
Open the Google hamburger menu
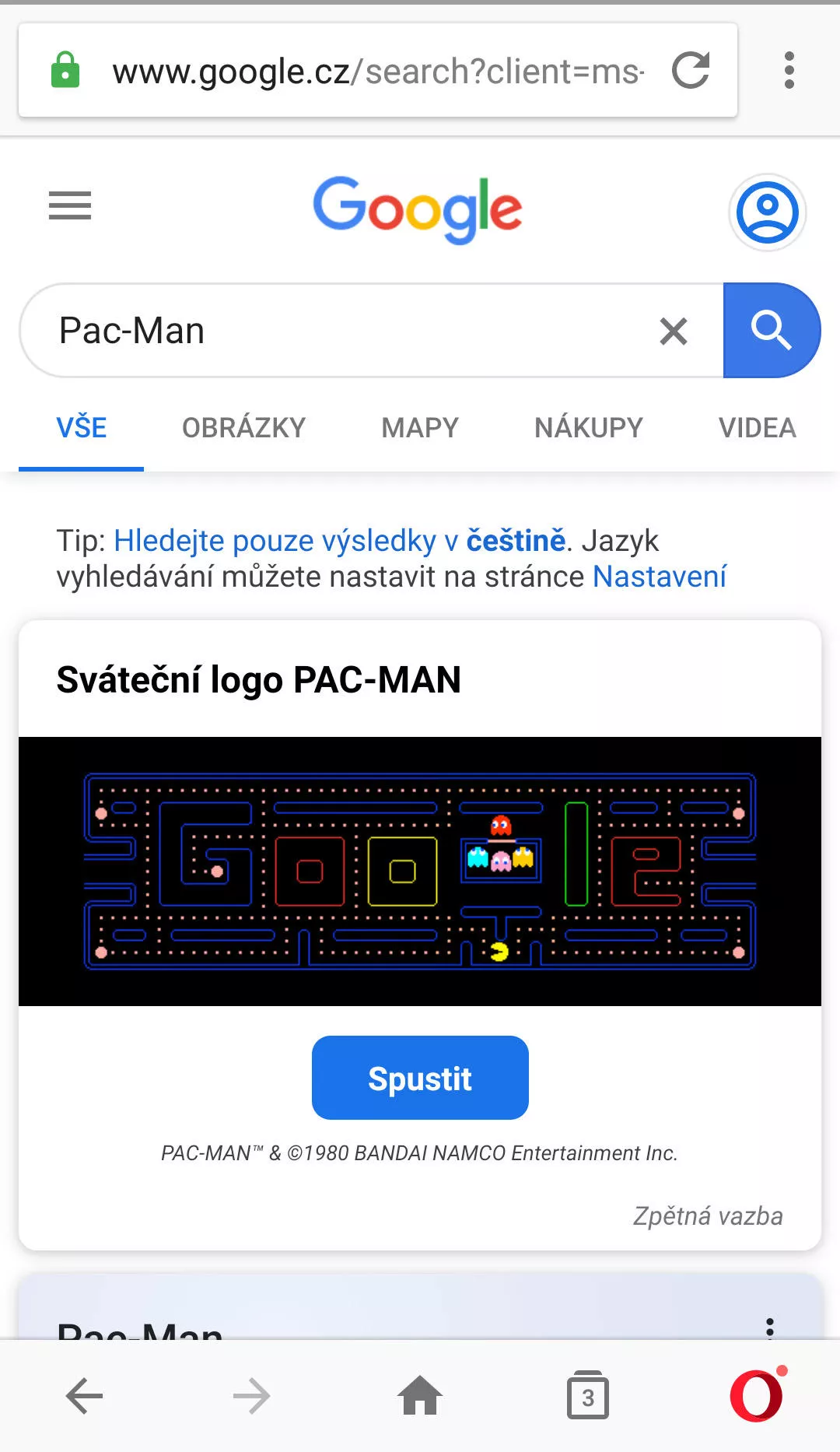pyautogui.click(x=70, y=206)
